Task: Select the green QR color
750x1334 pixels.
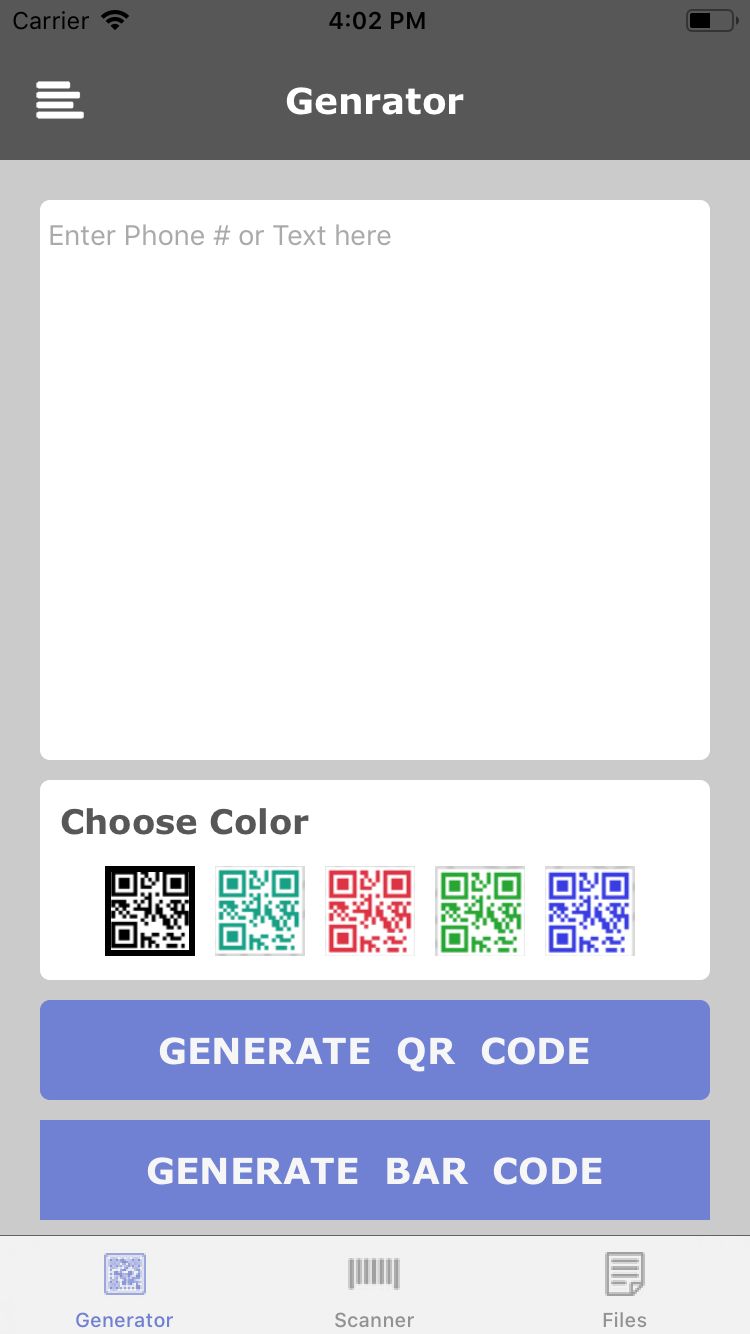Action: (x=480, y=911)
